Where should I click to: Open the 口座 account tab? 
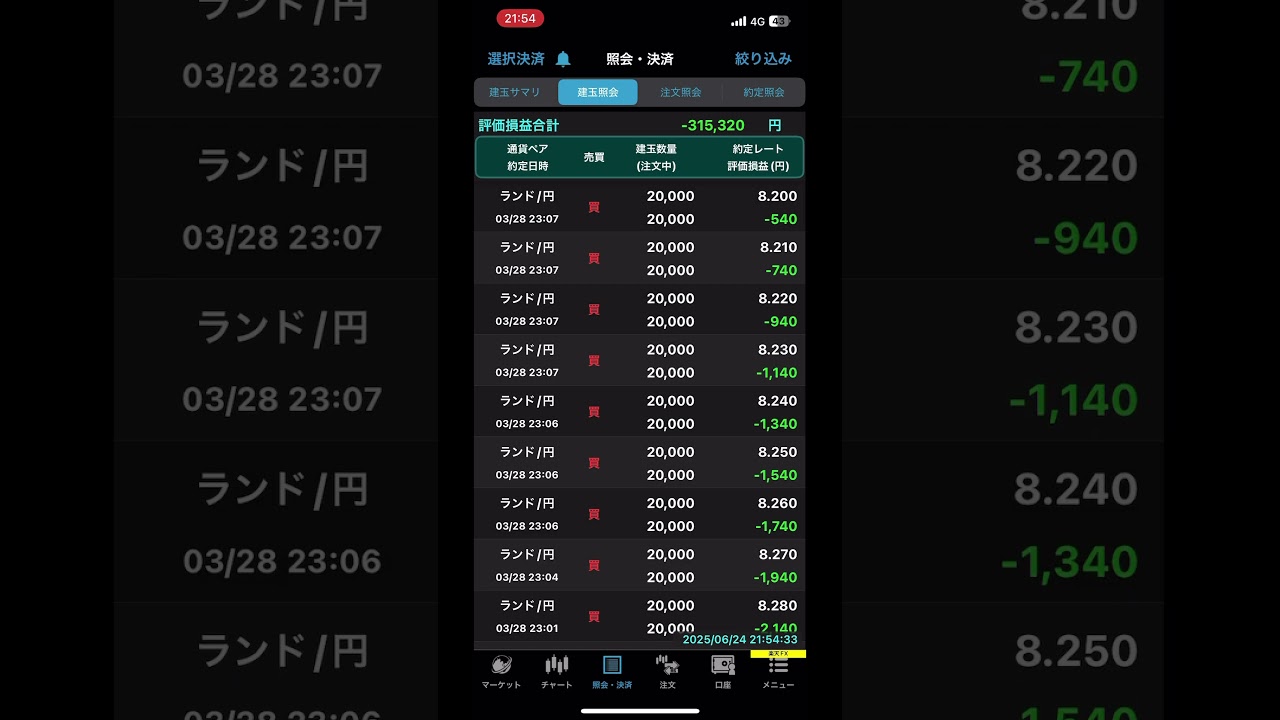[x=723, y=672]
